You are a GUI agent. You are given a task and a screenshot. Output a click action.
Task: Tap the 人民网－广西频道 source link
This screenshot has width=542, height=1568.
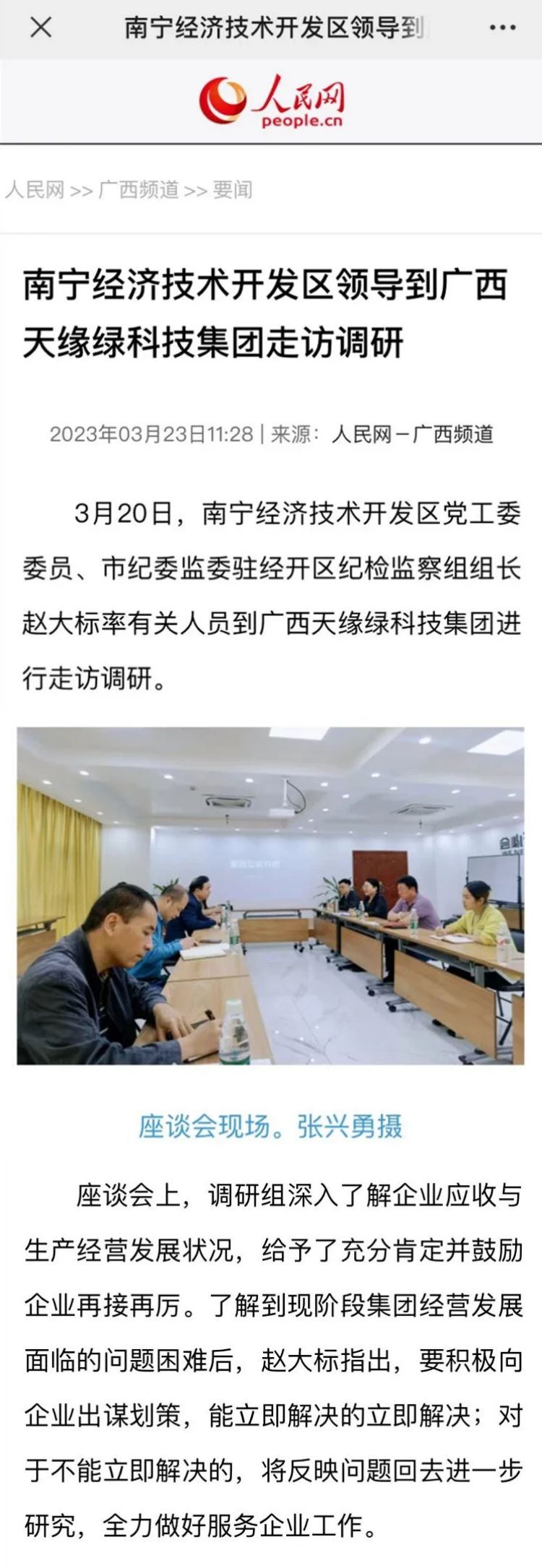(413, 434)
